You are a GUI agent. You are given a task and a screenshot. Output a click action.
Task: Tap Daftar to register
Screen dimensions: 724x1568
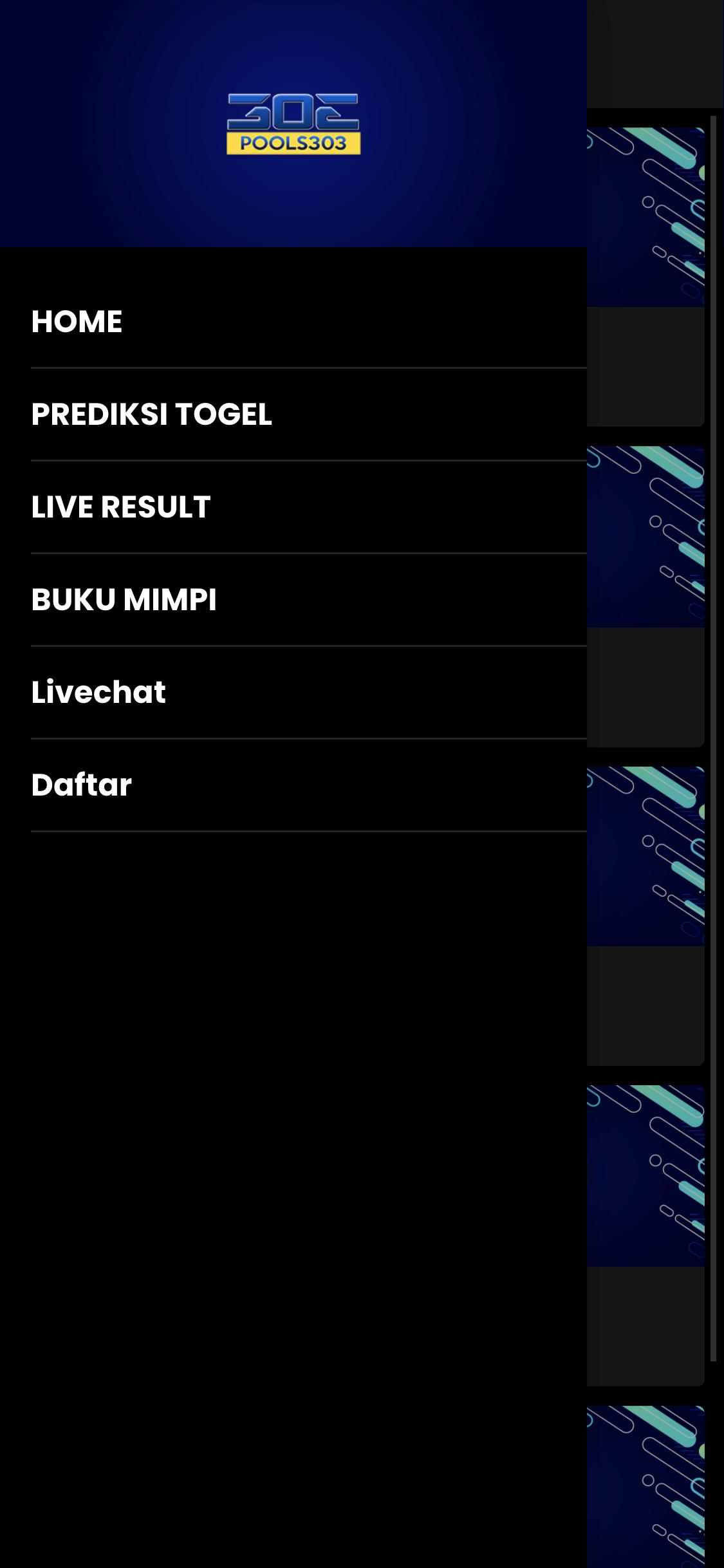click(82, 785)
